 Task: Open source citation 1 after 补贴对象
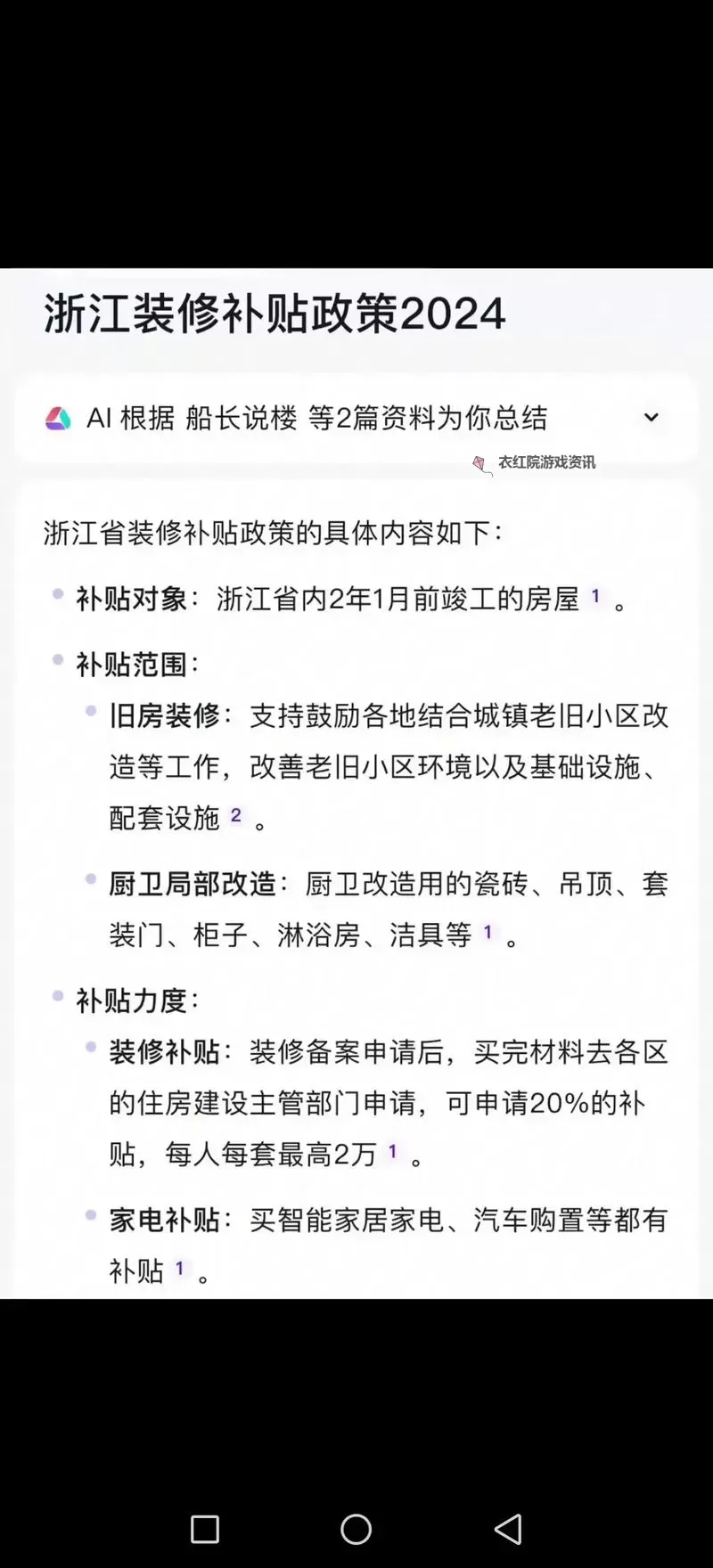(594, 595)
